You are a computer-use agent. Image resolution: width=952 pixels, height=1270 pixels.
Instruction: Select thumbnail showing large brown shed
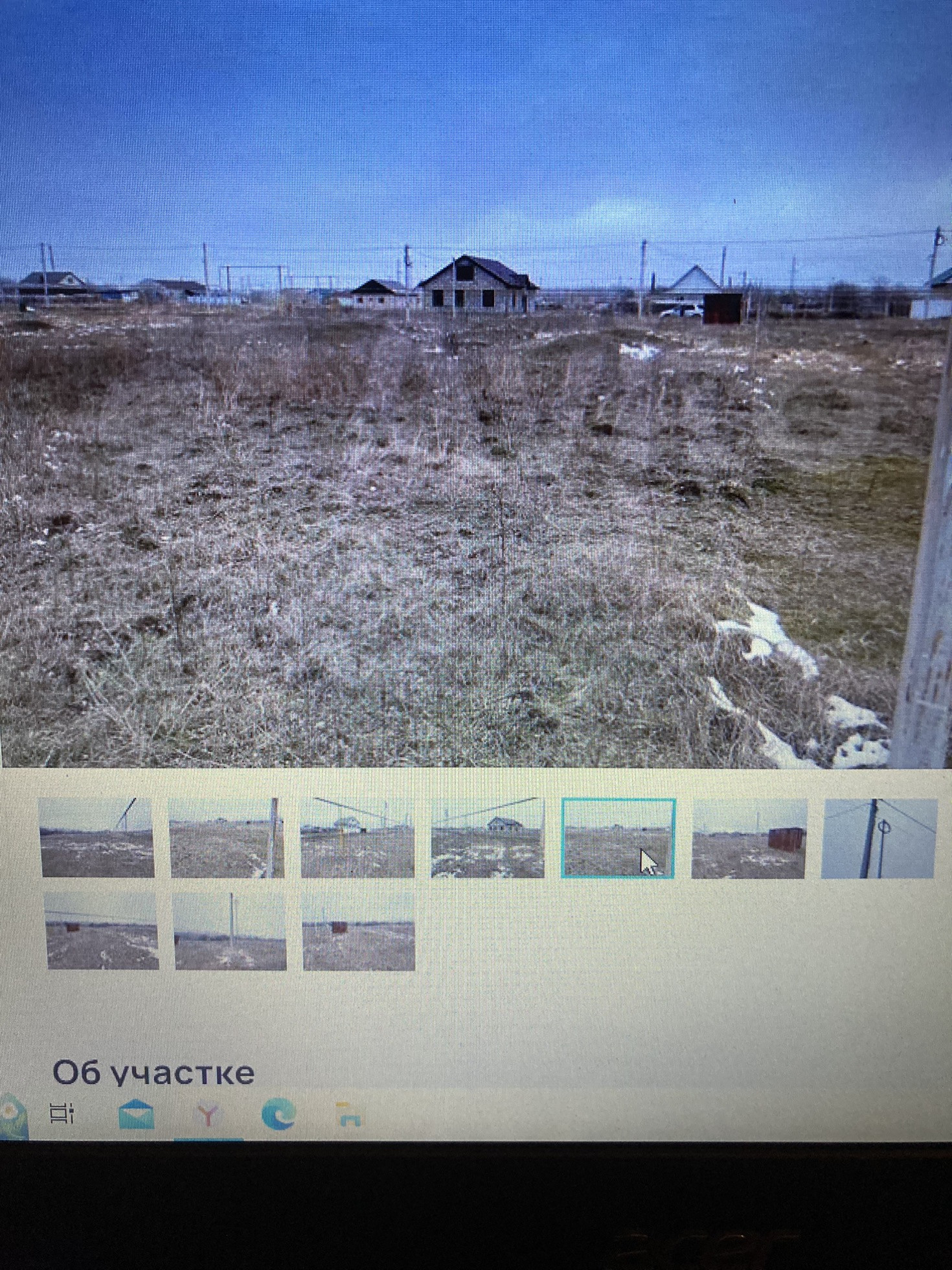coord(749,839)
